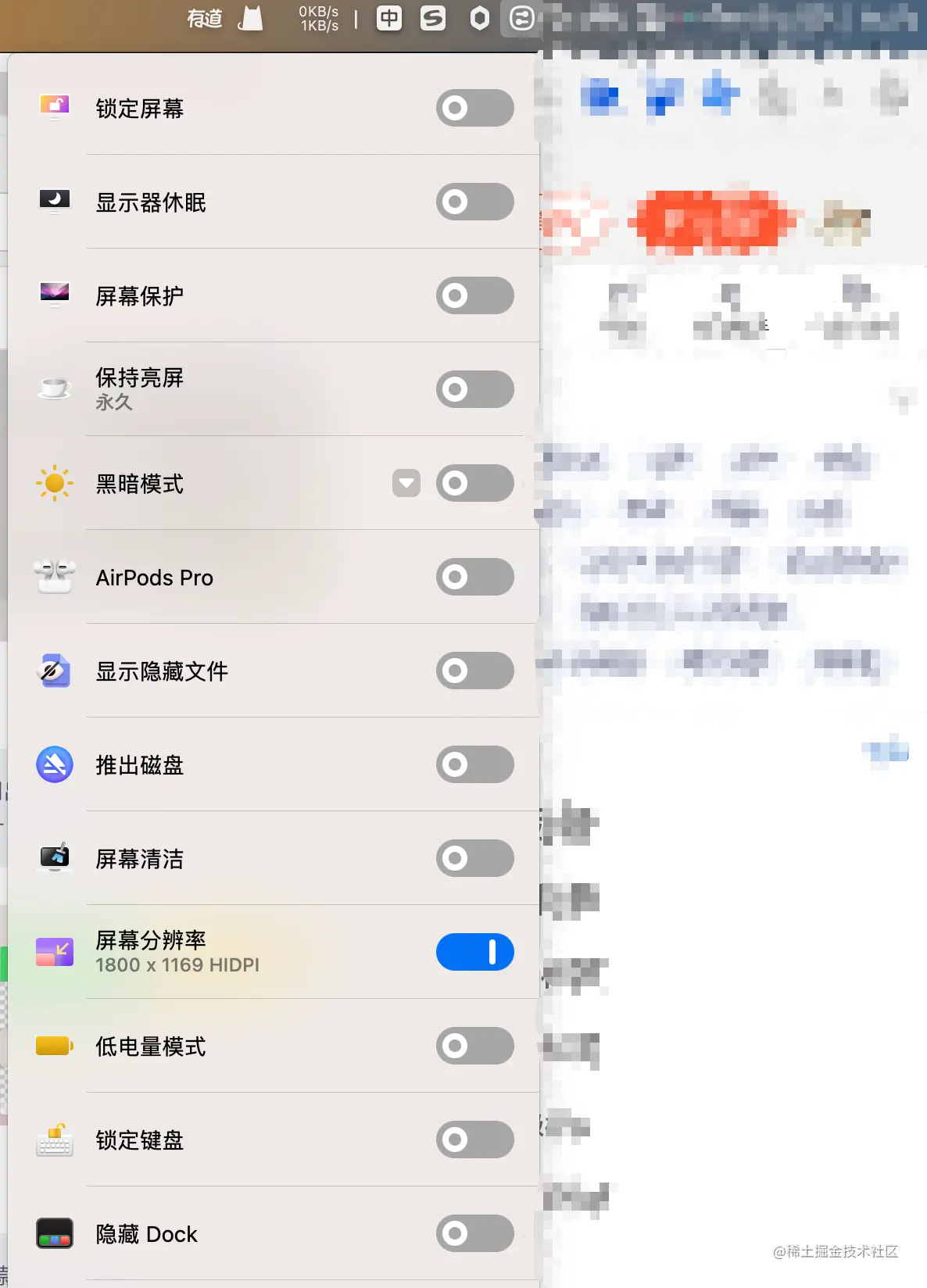This screenshot has width=927, height=1288.
Task: Click the yellow battery icon for 低电量模式
Action: pos(53,1046)
